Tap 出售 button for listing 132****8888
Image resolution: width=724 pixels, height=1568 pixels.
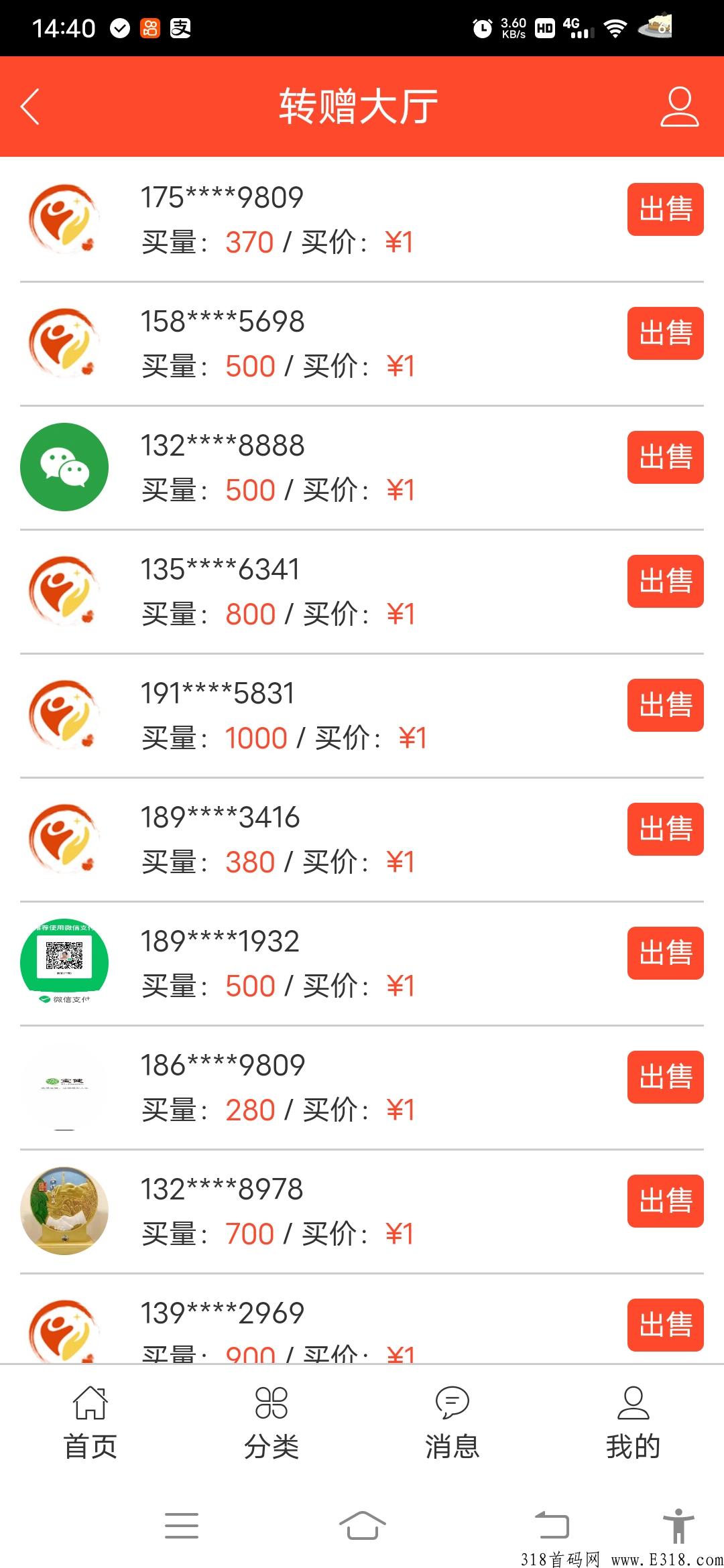coord(664,456)
